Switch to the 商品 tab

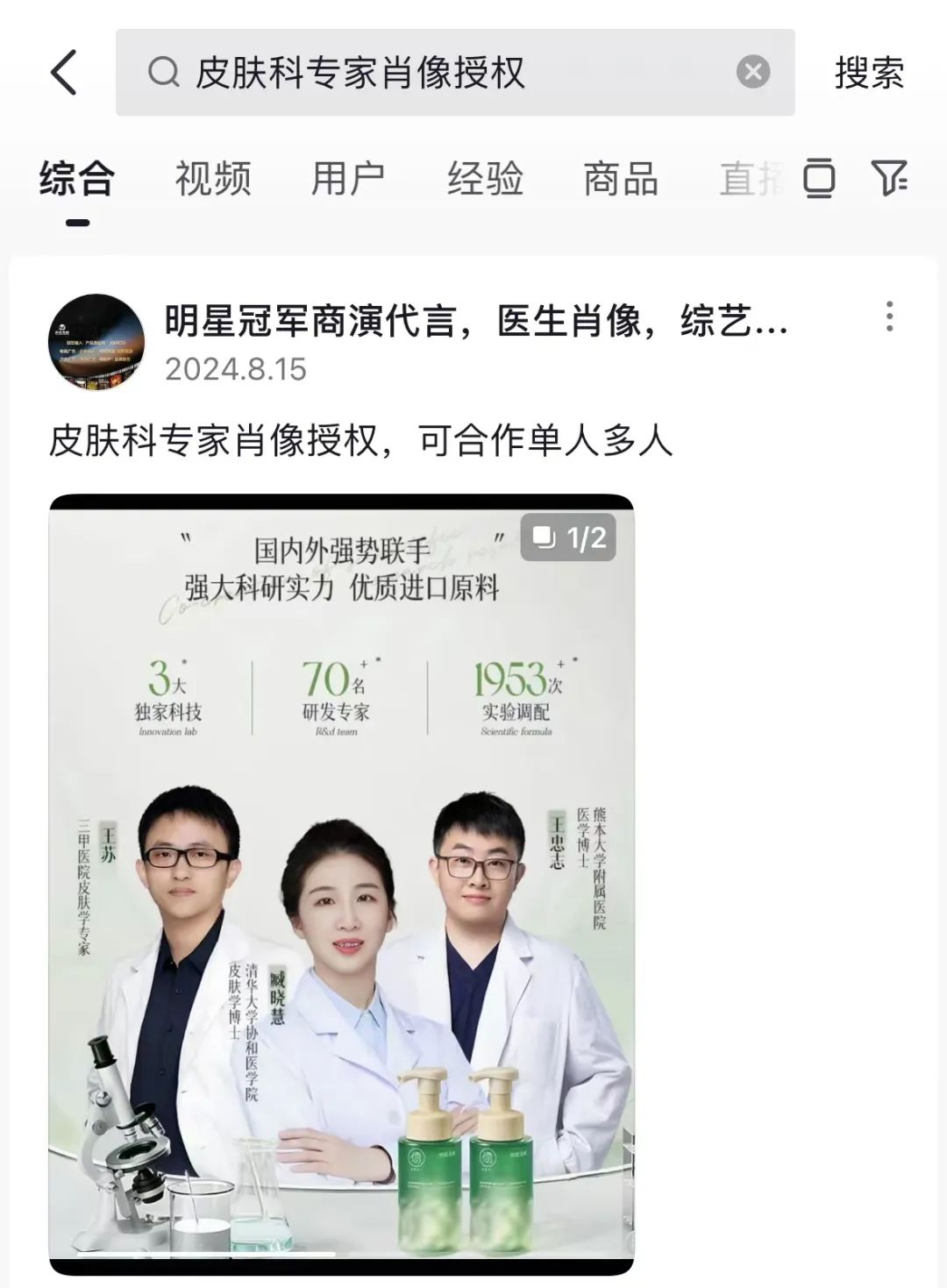[621, 179]
